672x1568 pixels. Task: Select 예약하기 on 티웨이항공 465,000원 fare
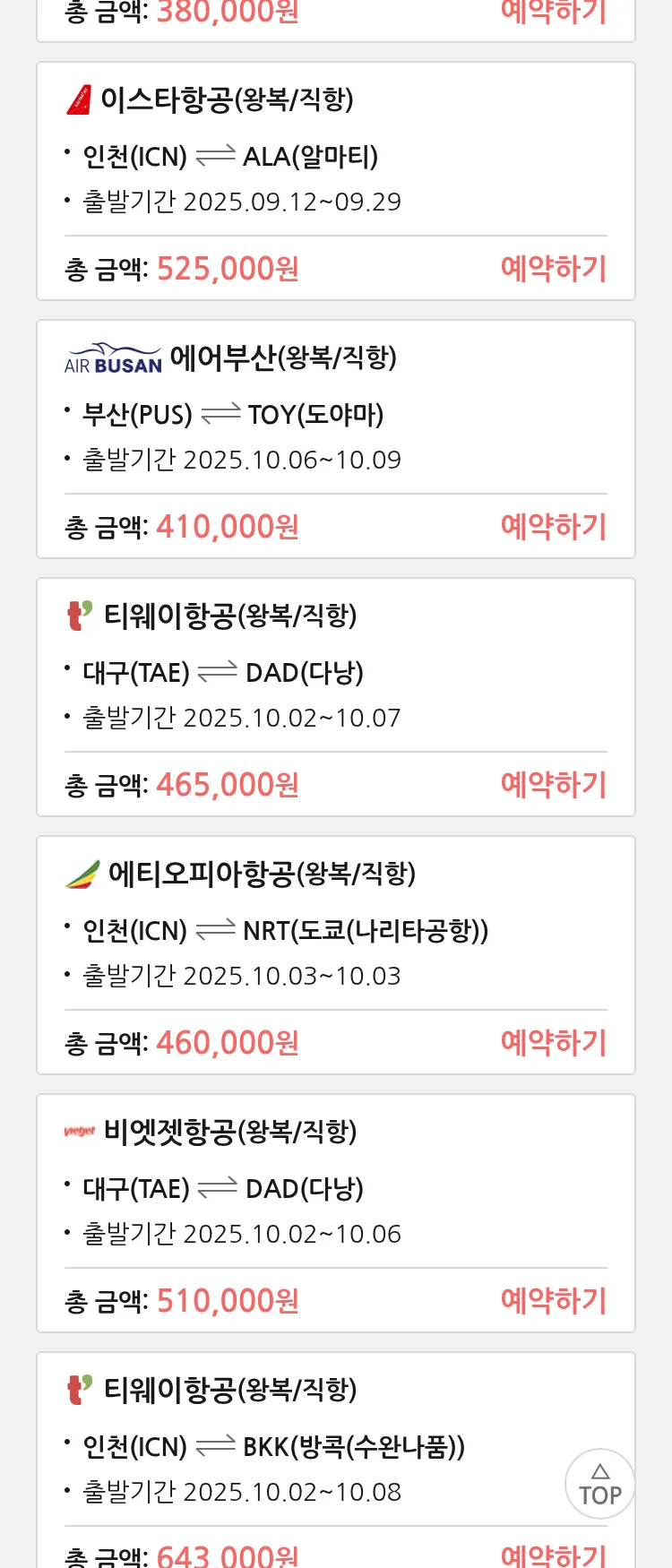click(x=553, y=784)
